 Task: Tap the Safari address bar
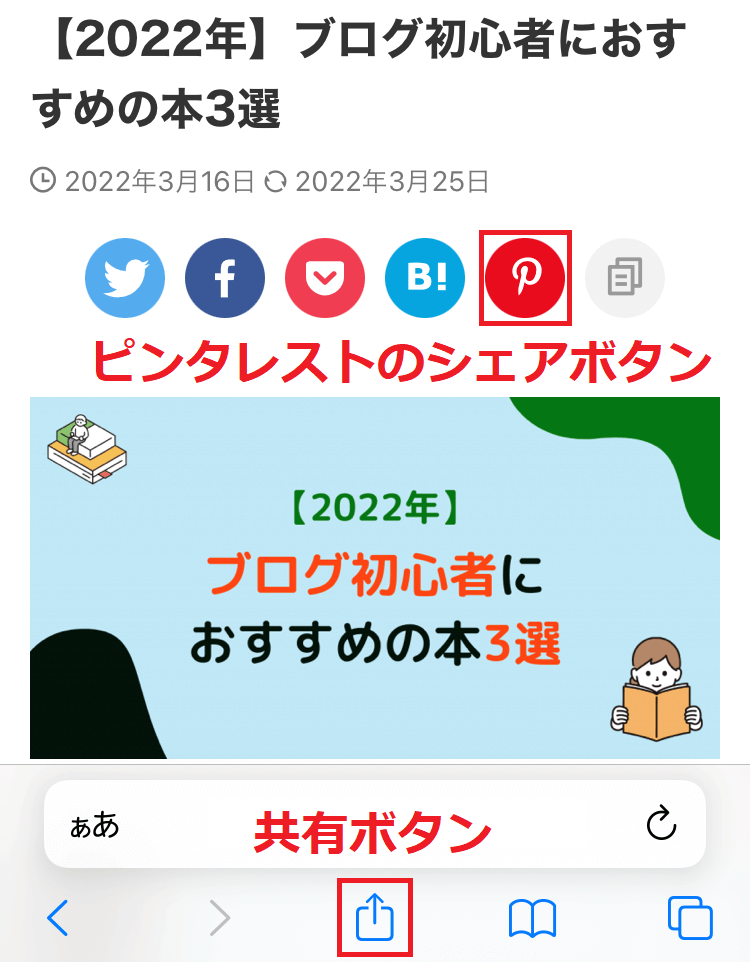pyautogui.click(x=375, y=823)
